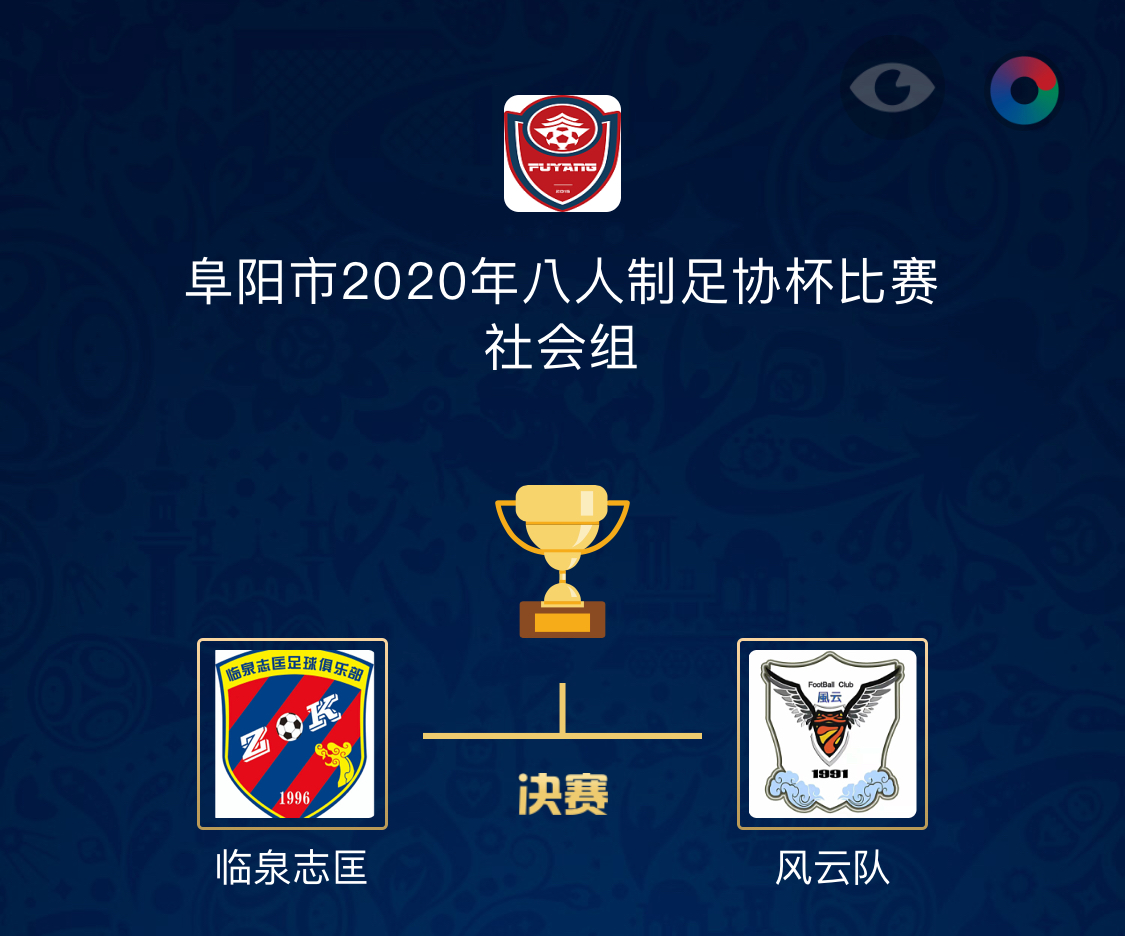1125x936 pixels.
Task: Tap the eye visibility icon
Action: (x=892, y=88)
